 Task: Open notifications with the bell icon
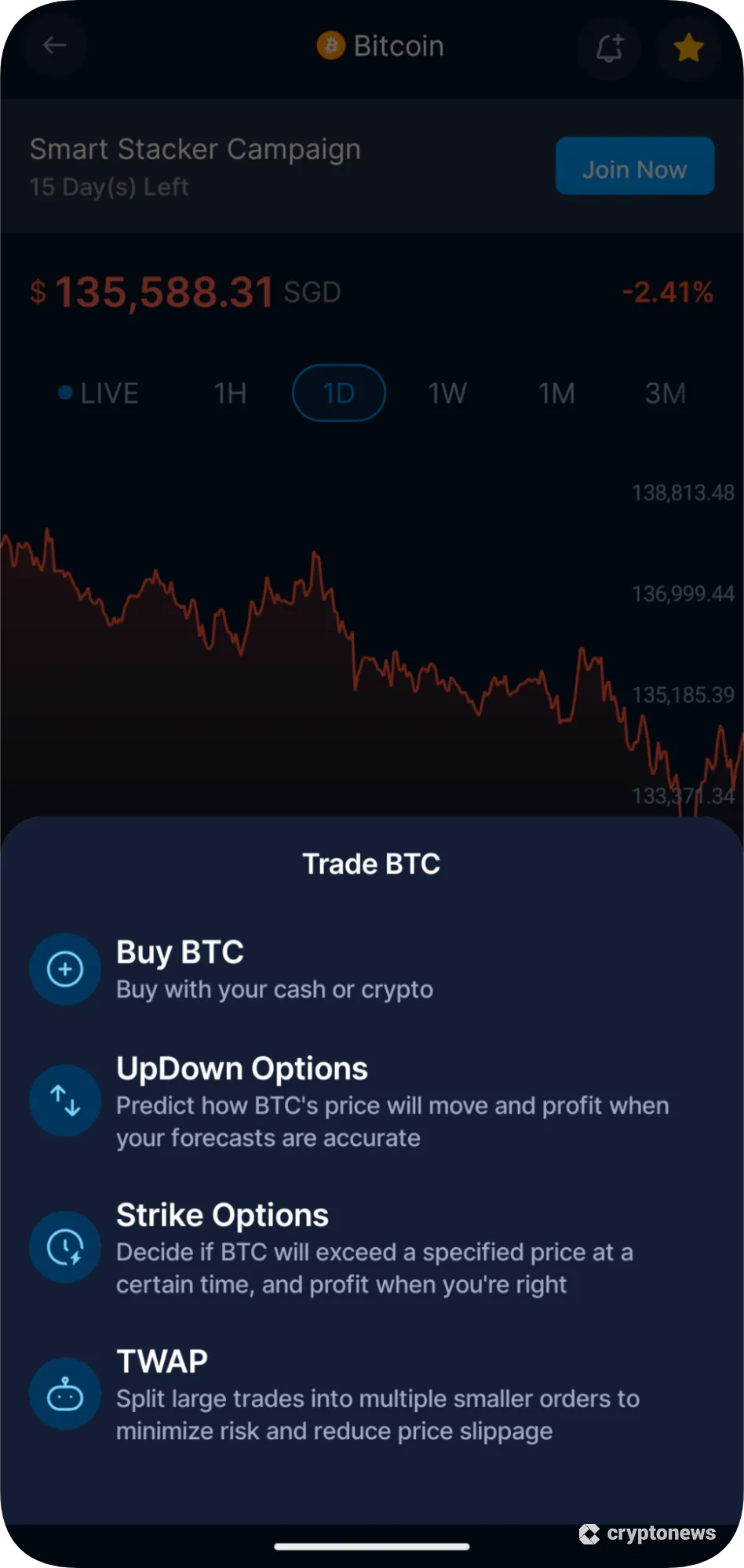[x=610, y=49]
